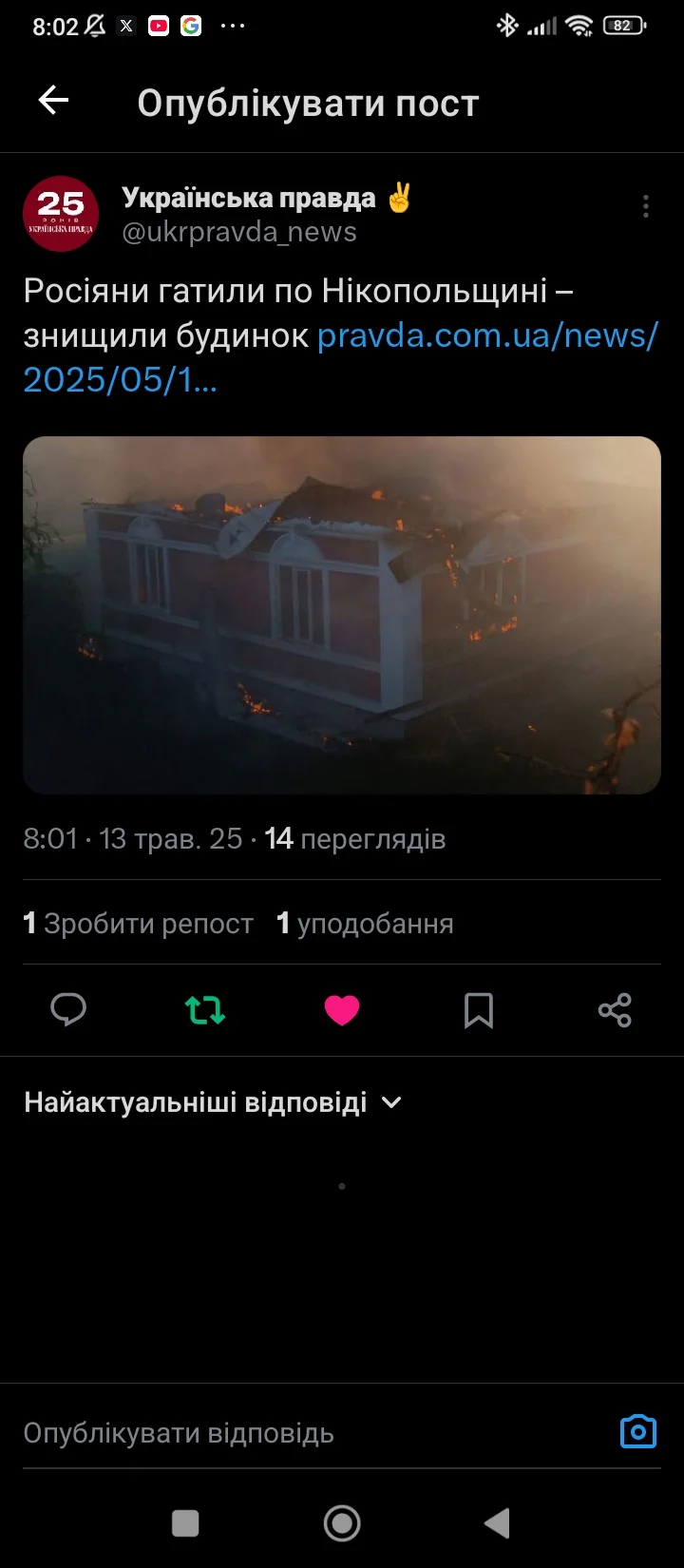This screenshot has height=1568, width=684.
Task: Bookmark this post
Action: click(479, 1009)
